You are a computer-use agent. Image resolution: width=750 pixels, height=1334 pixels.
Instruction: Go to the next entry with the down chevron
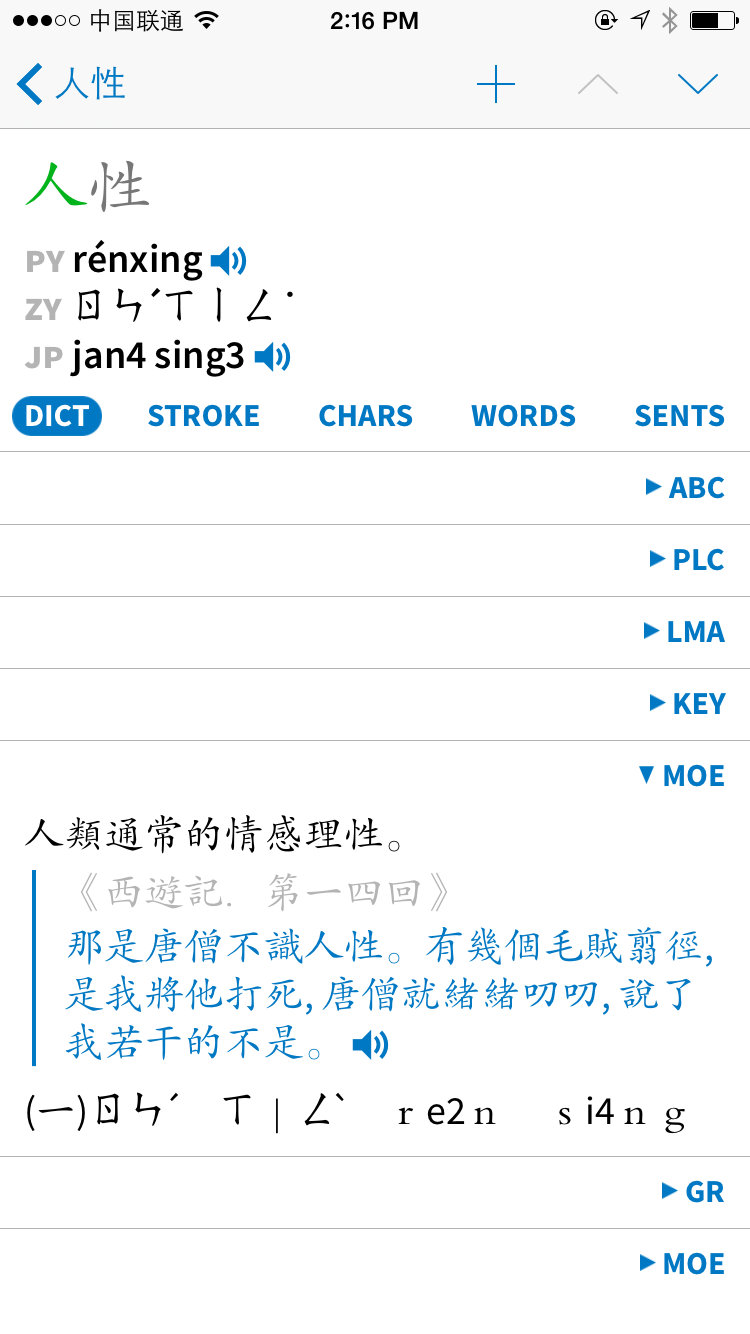pyautogui.click(x=698, y=84)
